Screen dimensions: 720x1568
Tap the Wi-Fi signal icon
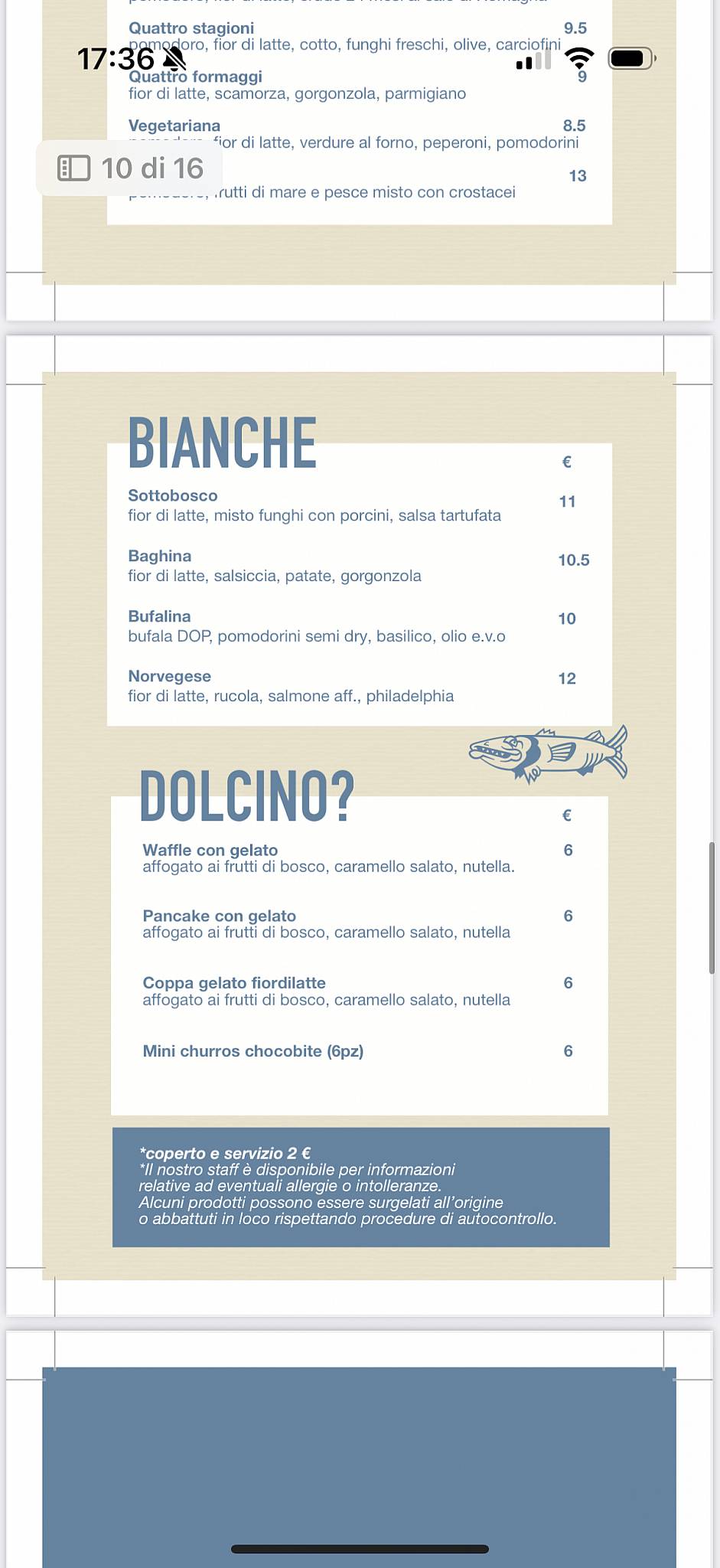(579, 57)
